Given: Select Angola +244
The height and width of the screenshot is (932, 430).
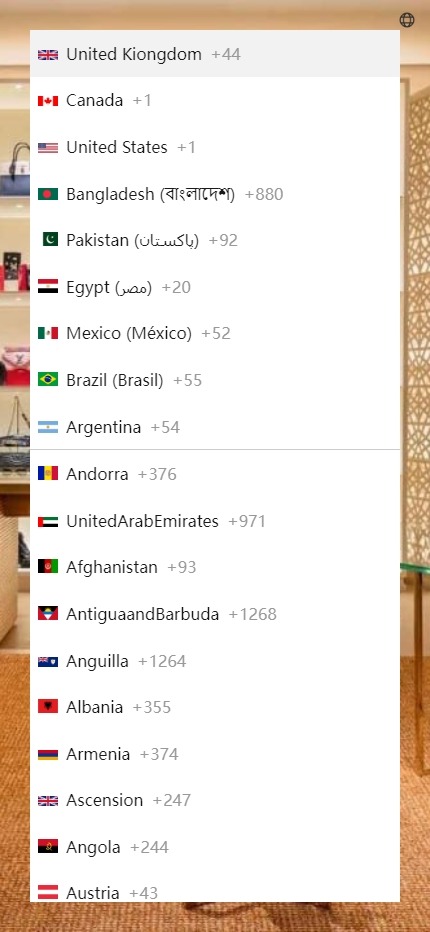Looking at the screenshot, I should click(x=215, y=847).
